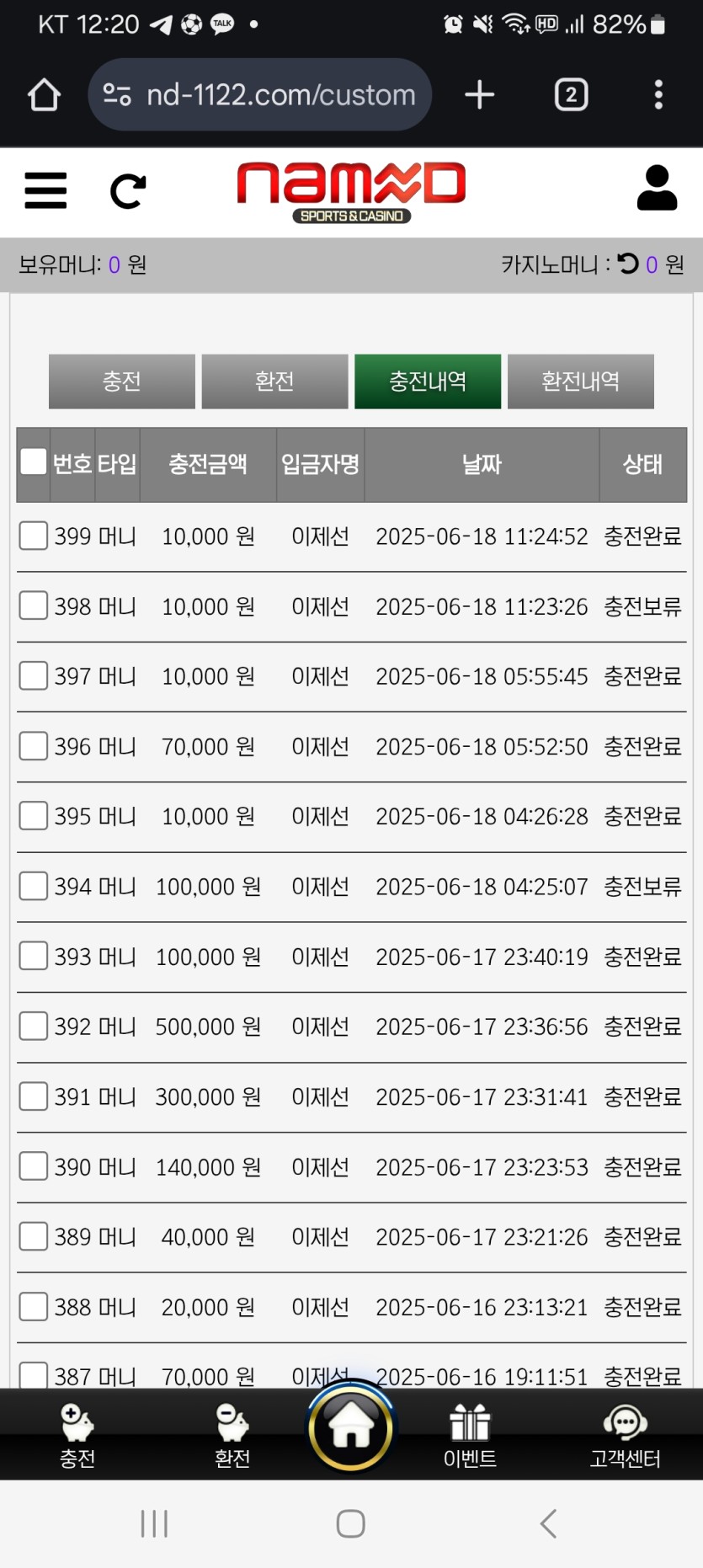Open the user profile icon
The image size is (703, 1568).
tap(657, 188)
